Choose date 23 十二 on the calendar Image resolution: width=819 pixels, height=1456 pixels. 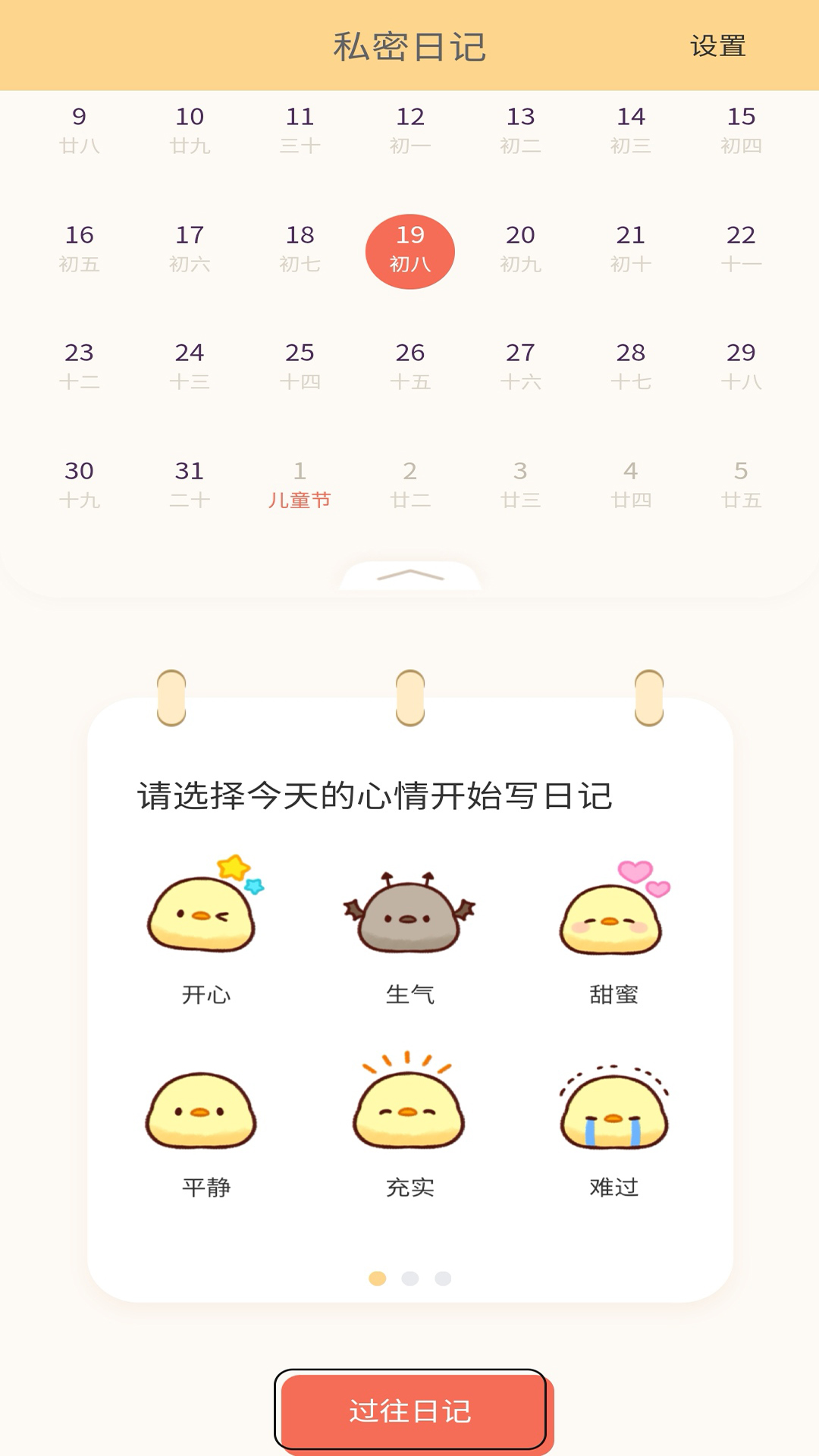79,366
